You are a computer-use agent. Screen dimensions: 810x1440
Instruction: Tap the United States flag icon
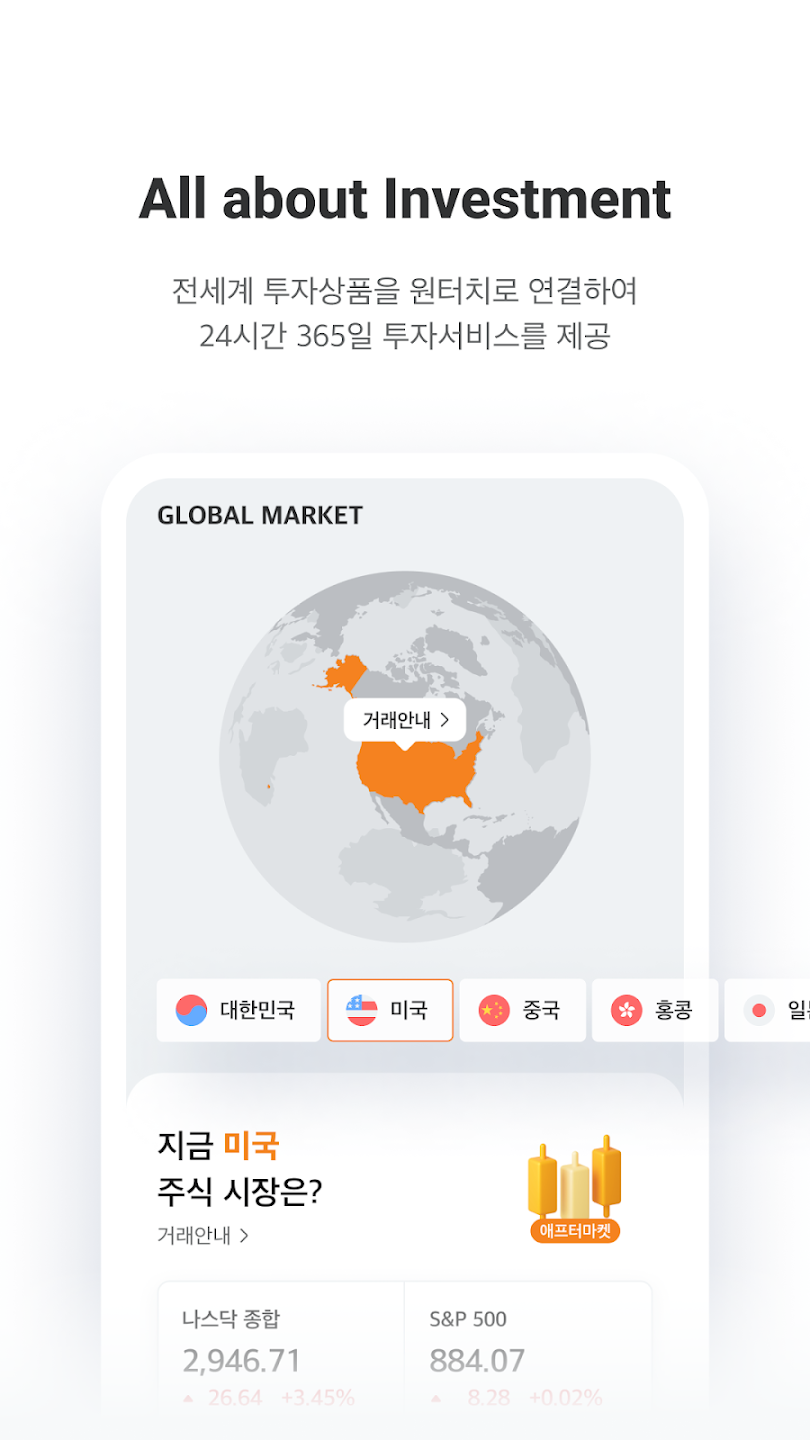[x=360, y=1010]
